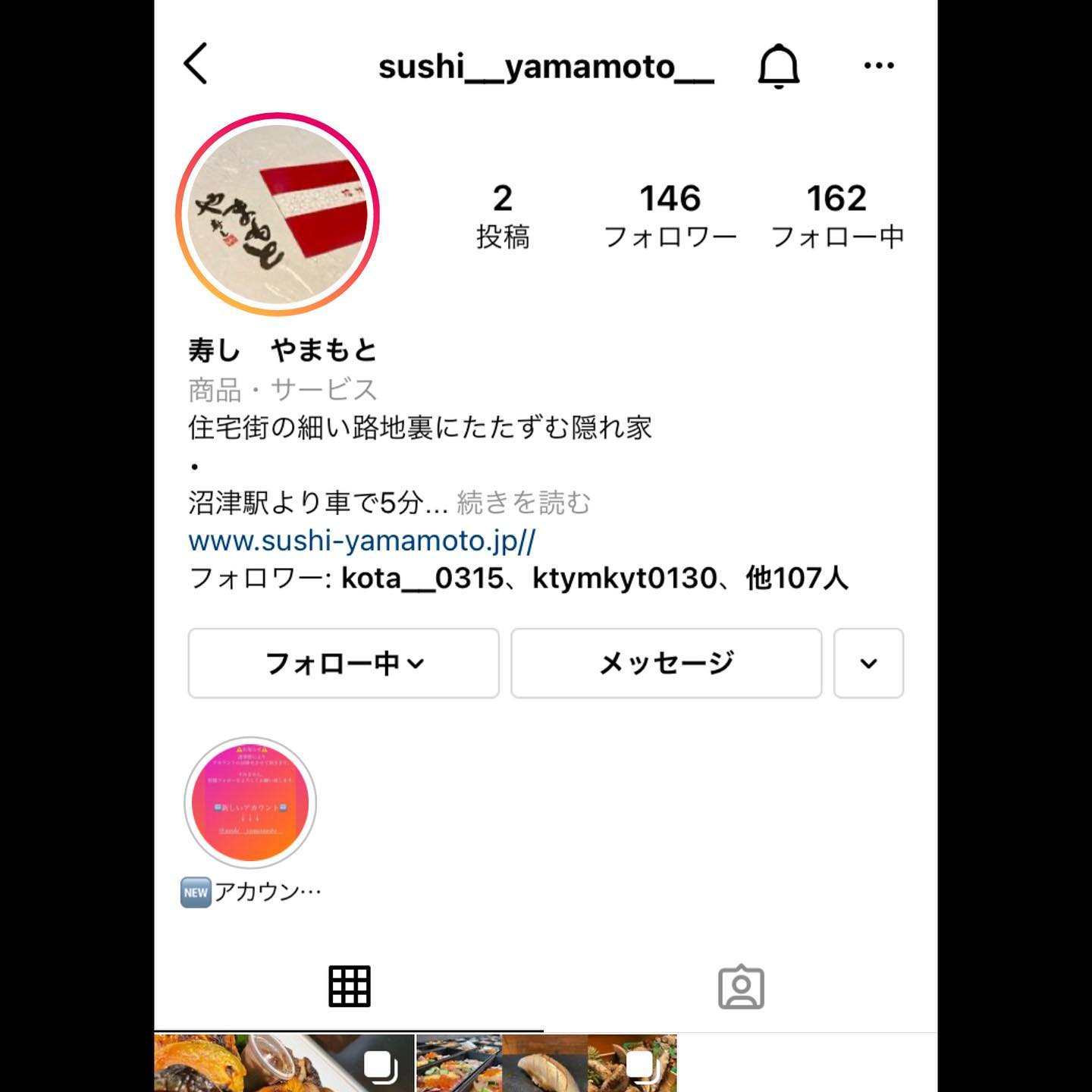The width and height of the screenshot is (1092, 1092).
Task: Open the アカウン… story highlight
Action: [250, 802]
